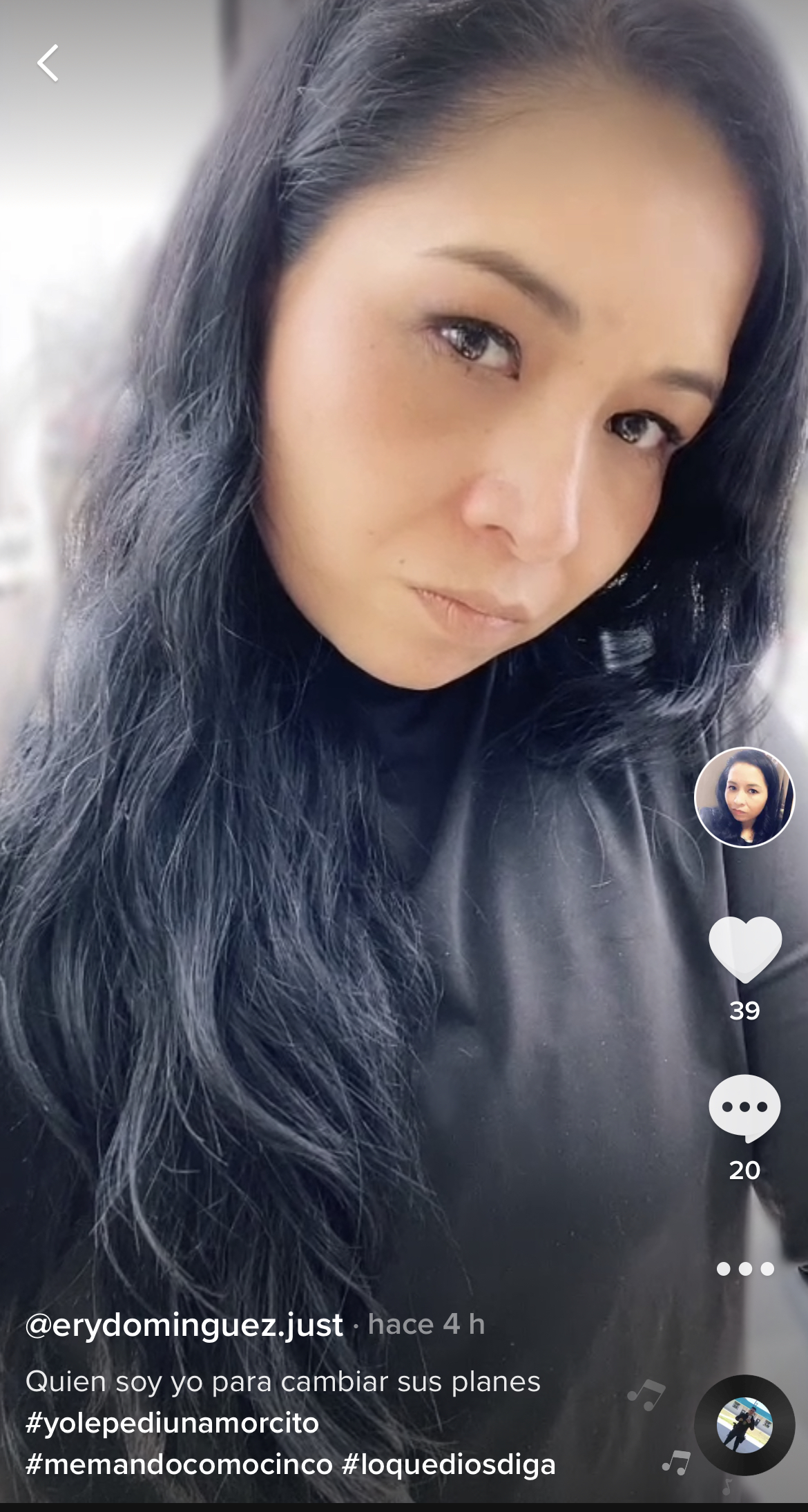
Task: Open the creator's profile picture
Action: [x=744, y=797]
